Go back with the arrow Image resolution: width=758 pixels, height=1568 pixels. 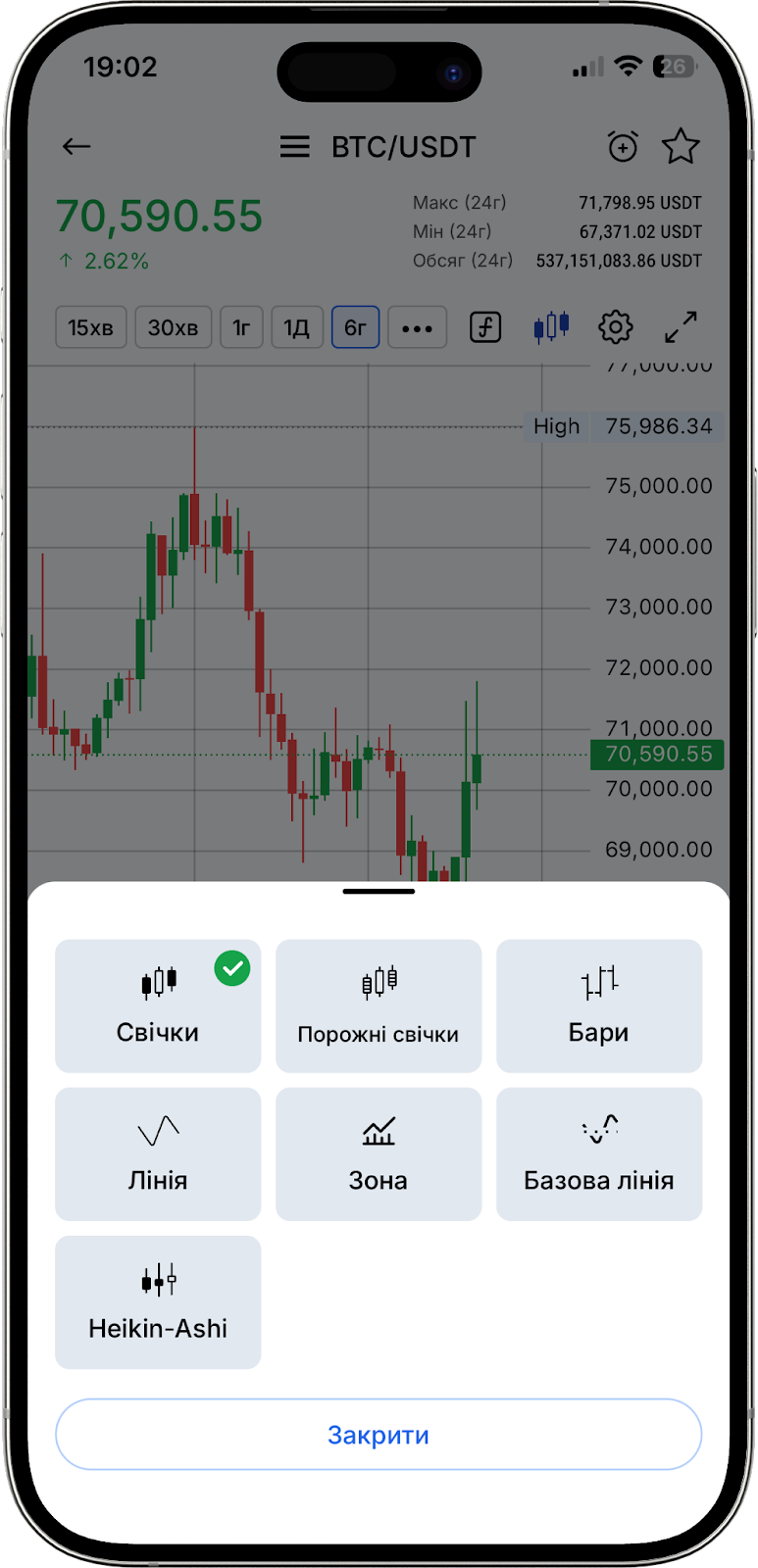pyautogui.click(x=76, y=147)
